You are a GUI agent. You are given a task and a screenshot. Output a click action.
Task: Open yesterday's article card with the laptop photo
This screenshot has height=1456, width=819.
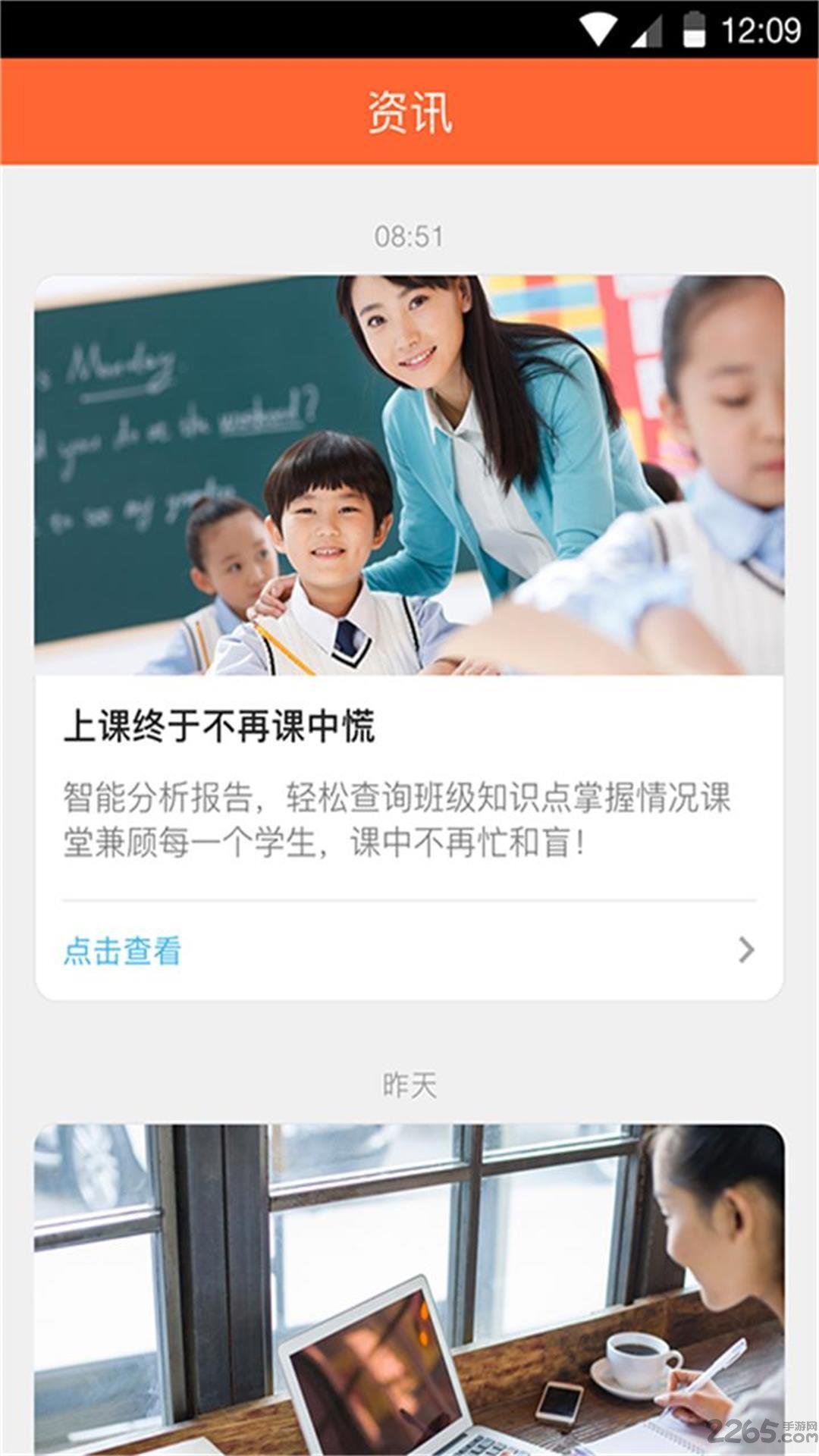coord(409,1289)
